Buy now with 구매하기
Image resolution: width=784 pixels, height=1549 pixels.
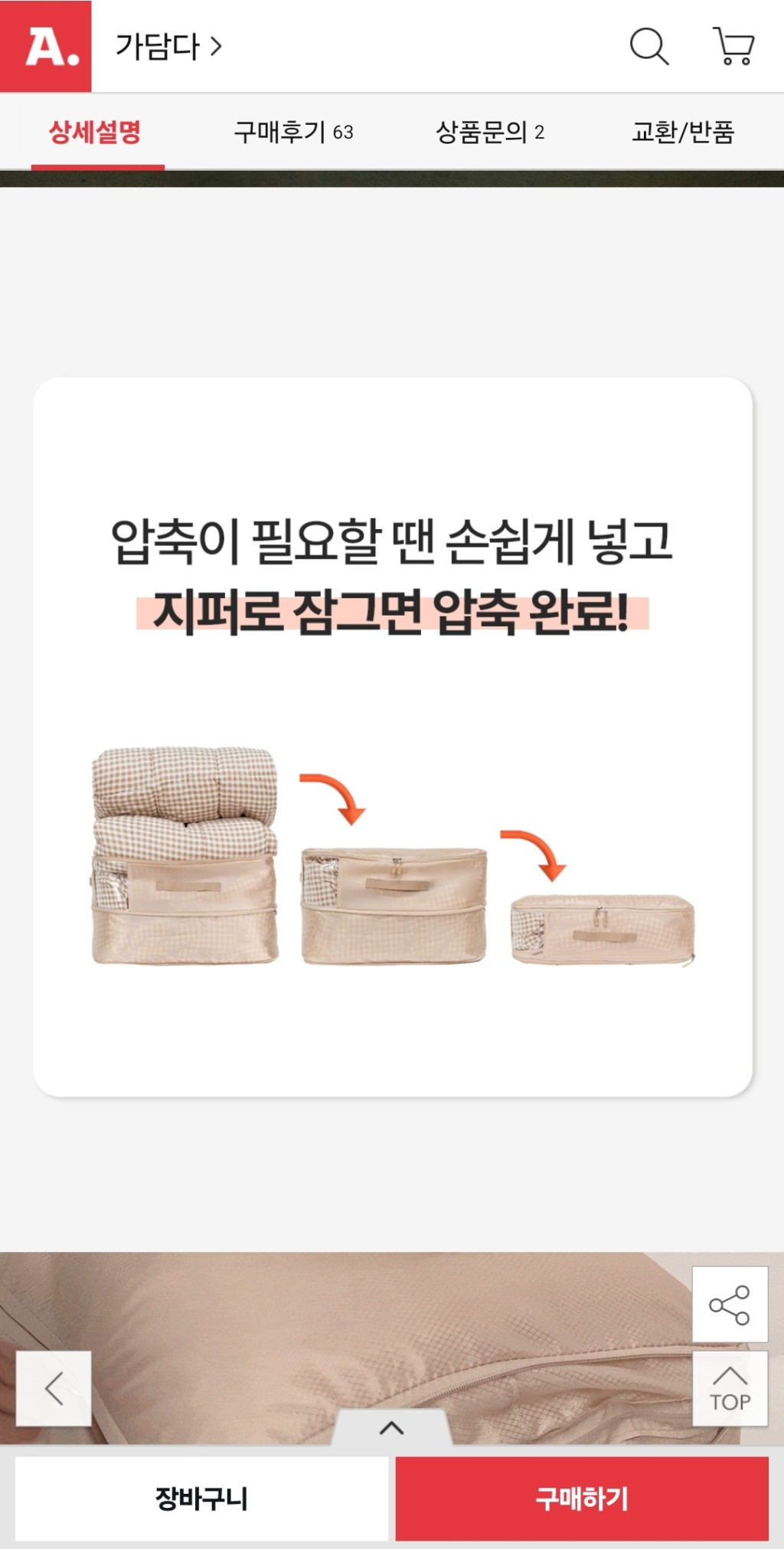582,1498
